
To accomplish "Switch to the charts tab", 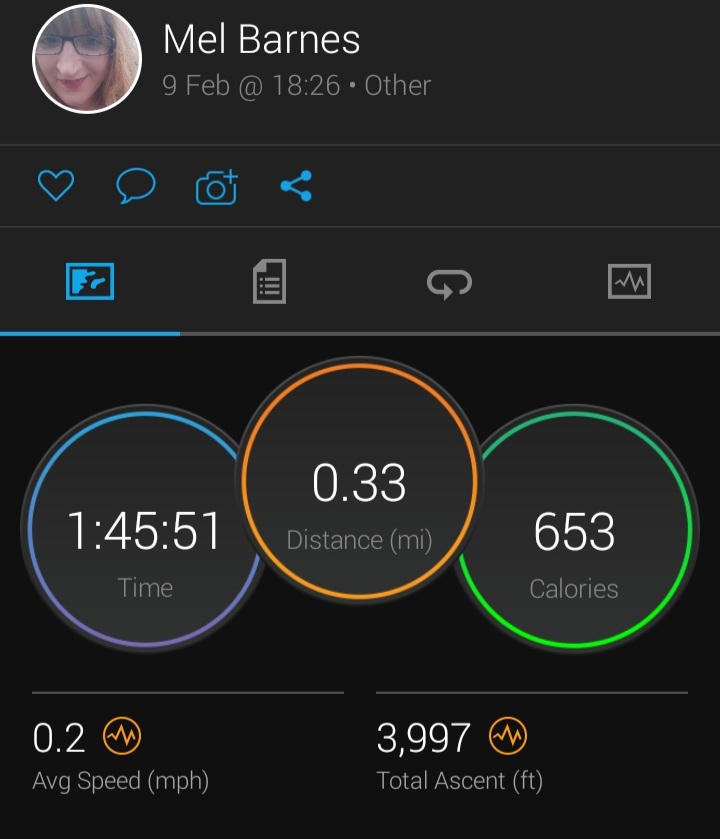I will coord(629,282).
